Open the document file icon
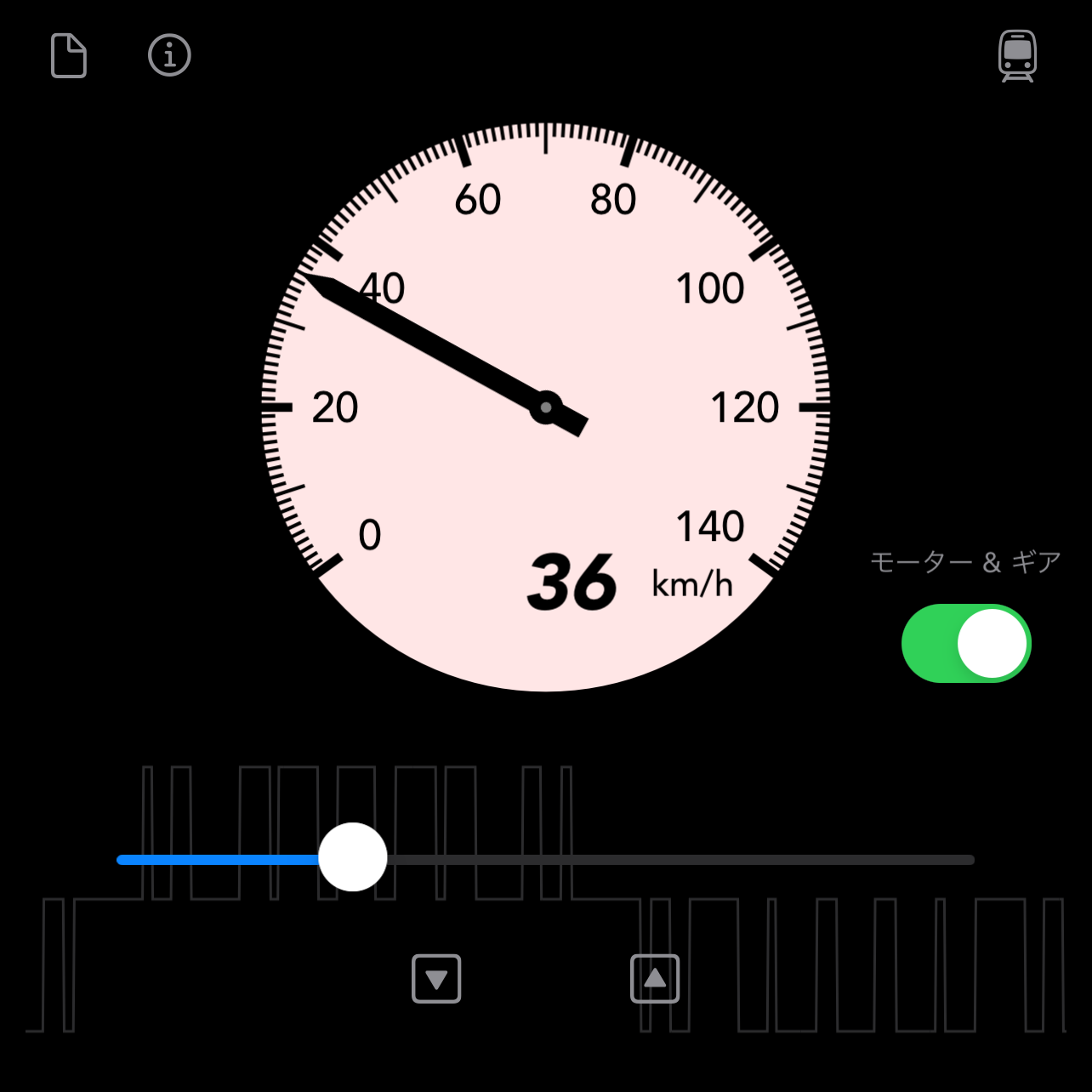This screenshot has width=1092, height=1092. click(69, 56)
